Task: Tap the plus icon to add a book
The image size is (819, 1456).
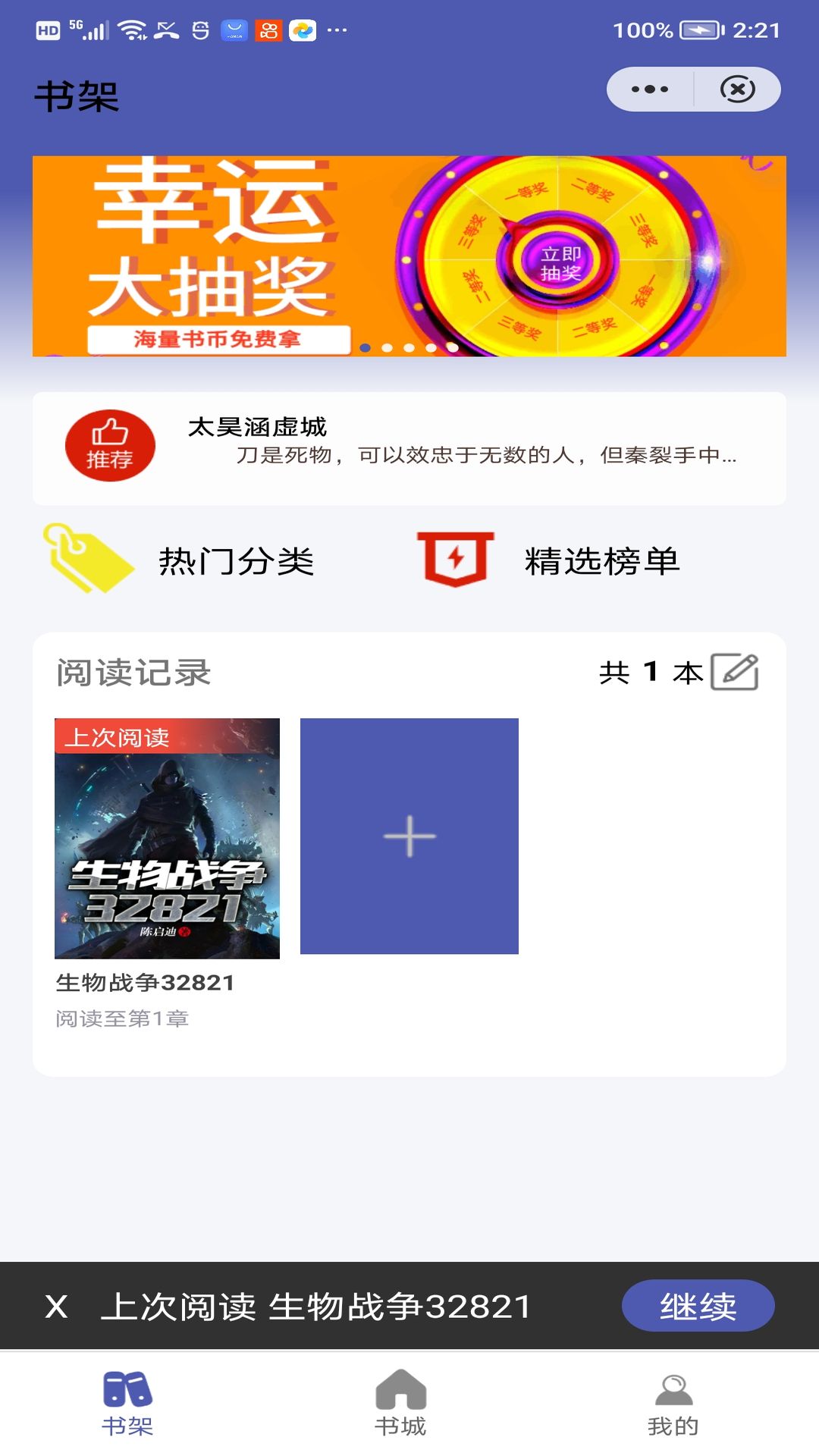Action: tap(409, 837)
